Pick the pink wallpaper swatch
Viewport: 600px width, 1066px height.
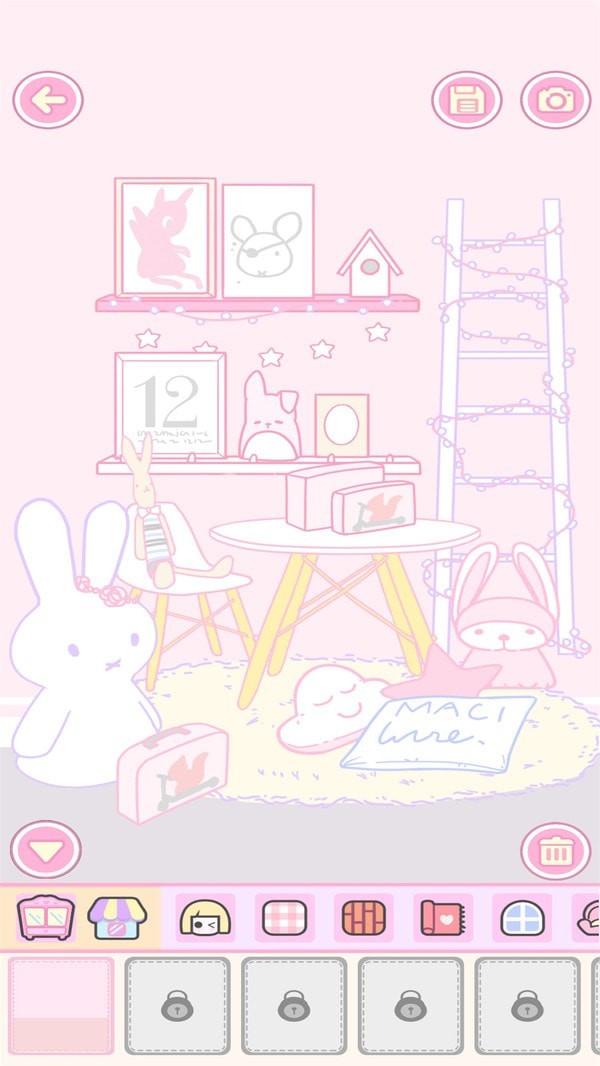[x=61, y=1005]
